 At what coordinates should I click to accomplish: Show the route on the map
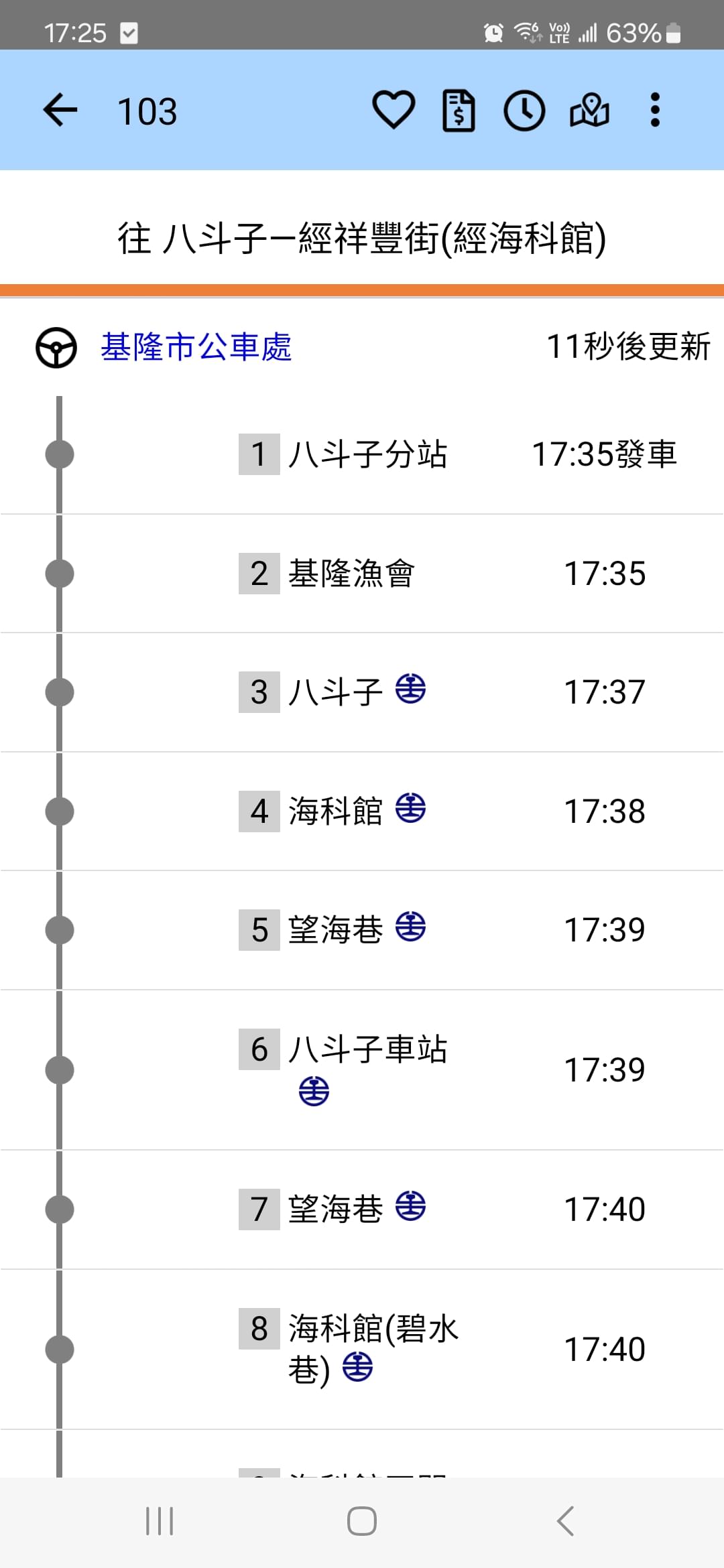click(x=589, y=110)
